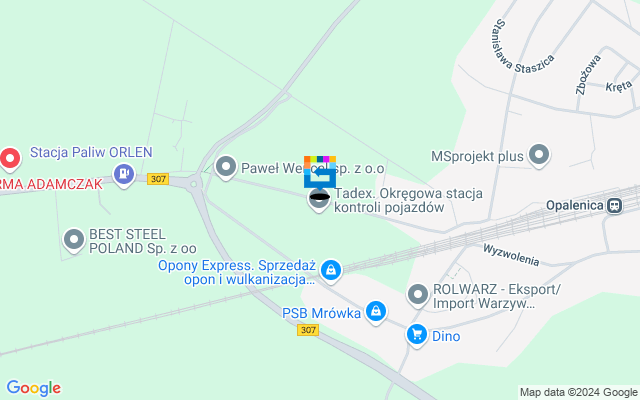The height and width of the screenshot is (400, 640).
Task: Open the Opony Express shop marker
Action: (331, 269)
